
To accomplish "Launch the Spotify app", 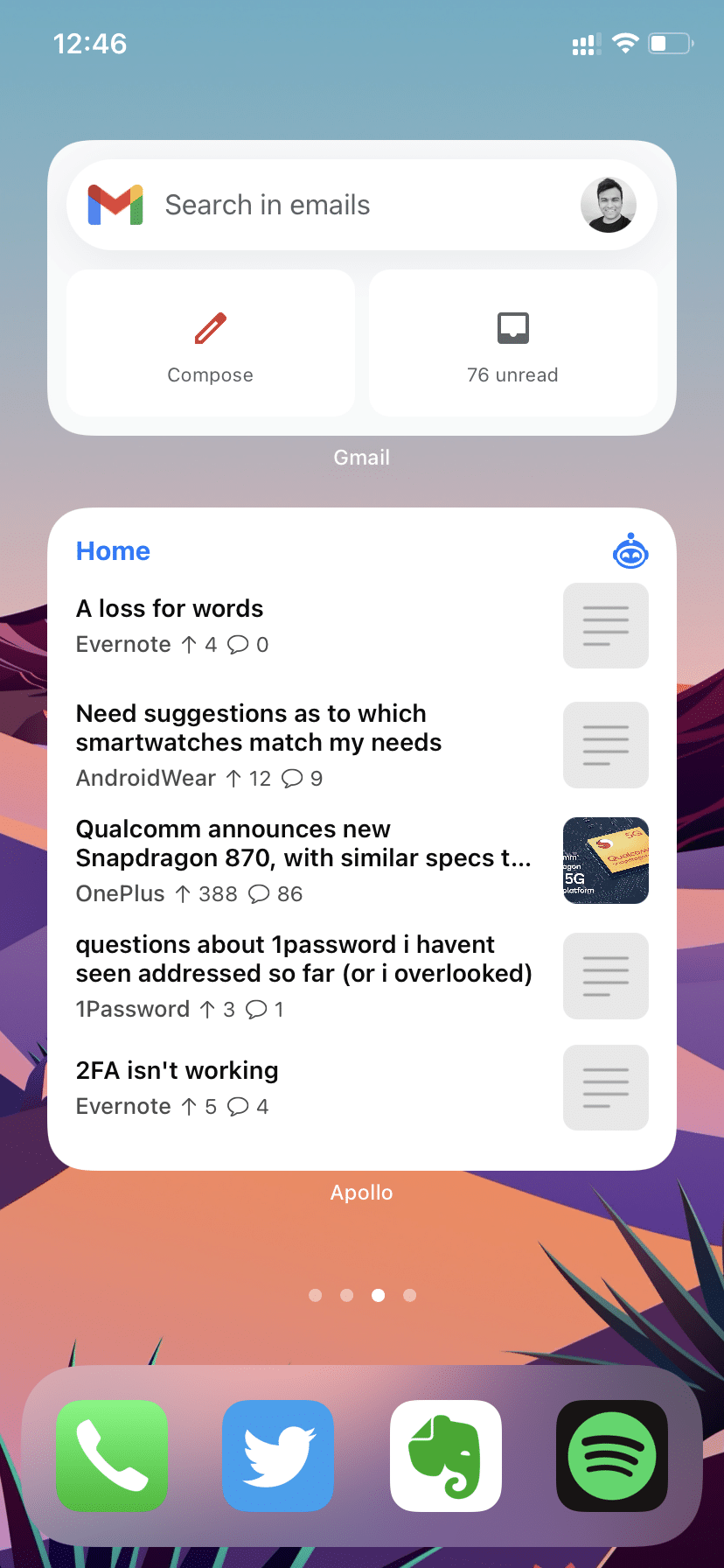I will point(612,1456).
